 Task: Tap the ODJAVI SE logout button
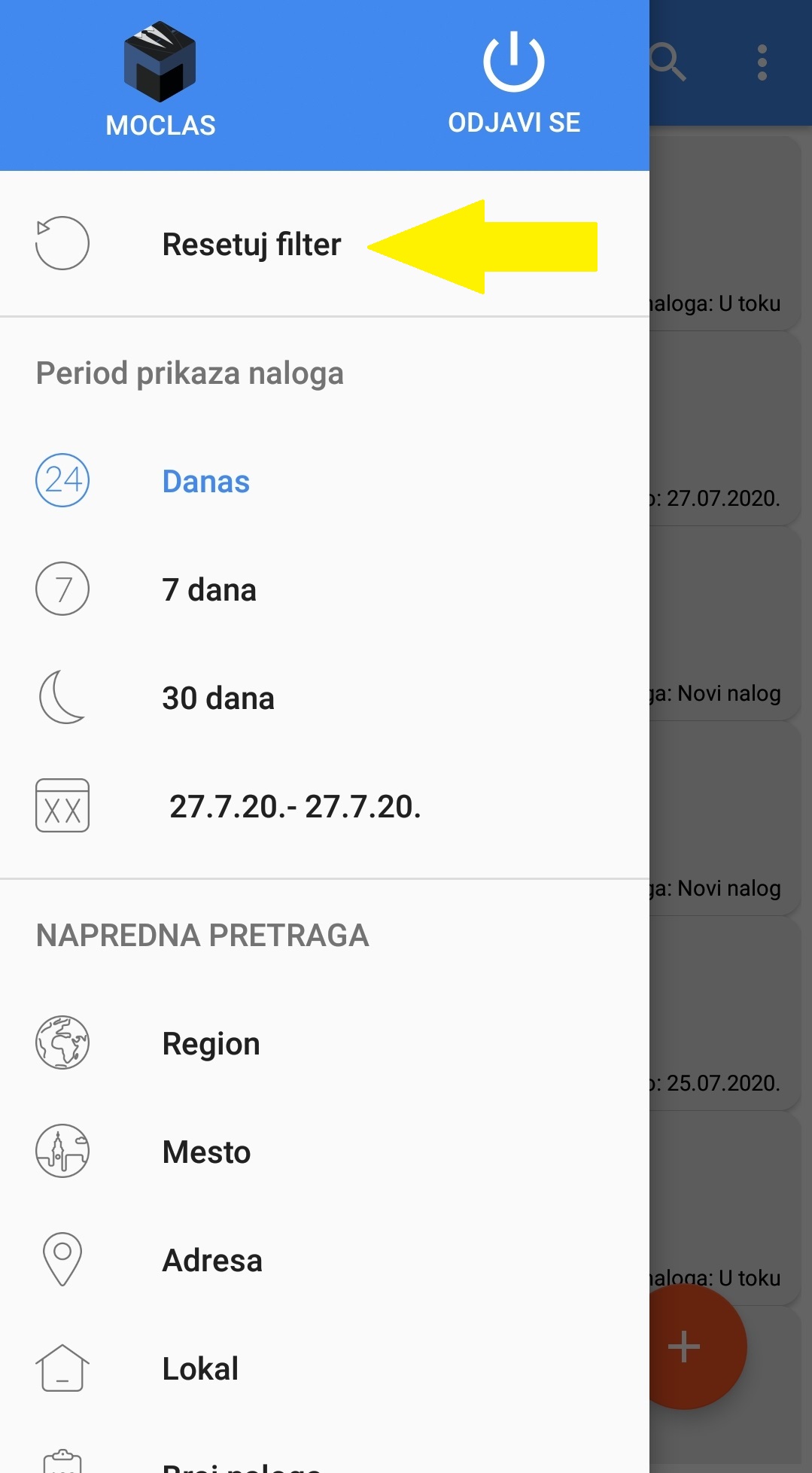pos(514,84)
